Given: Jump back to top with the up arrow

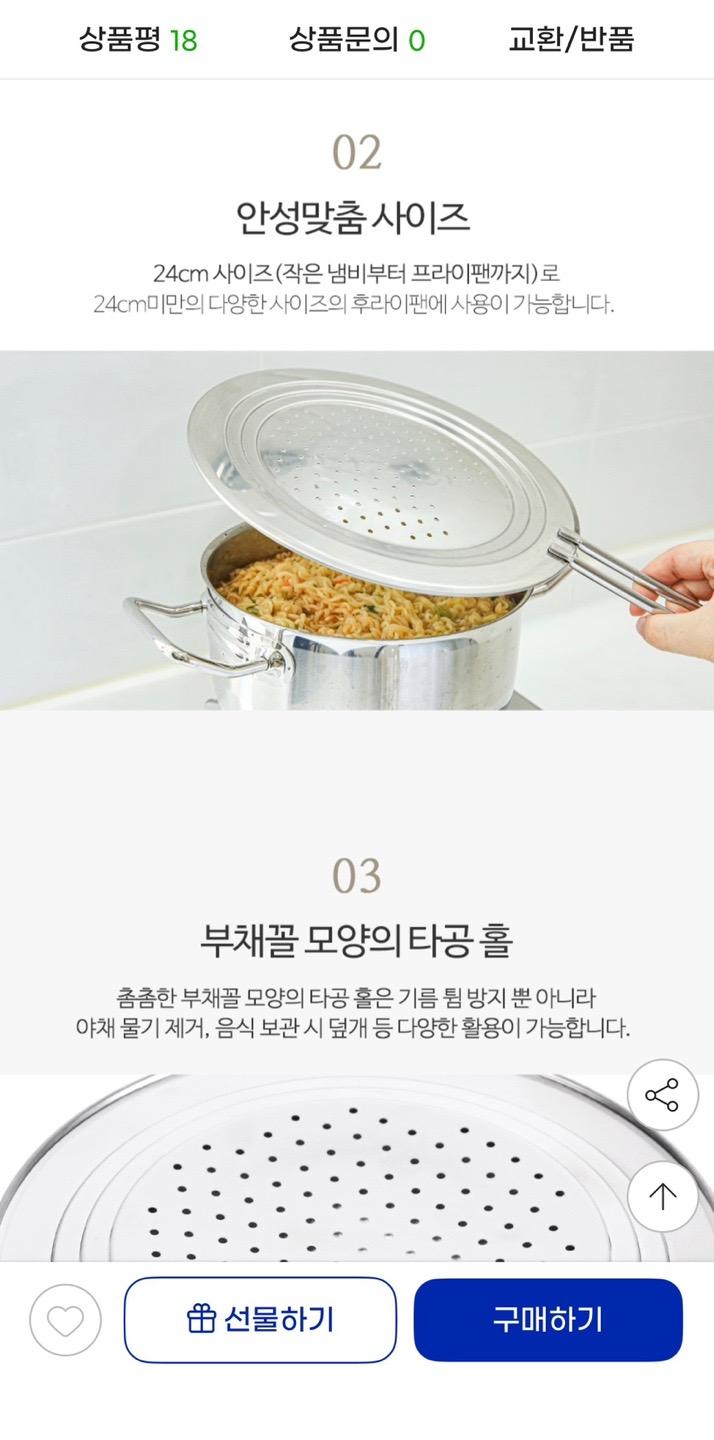Looking at the screenshot, I should [x=662, y=1196].
